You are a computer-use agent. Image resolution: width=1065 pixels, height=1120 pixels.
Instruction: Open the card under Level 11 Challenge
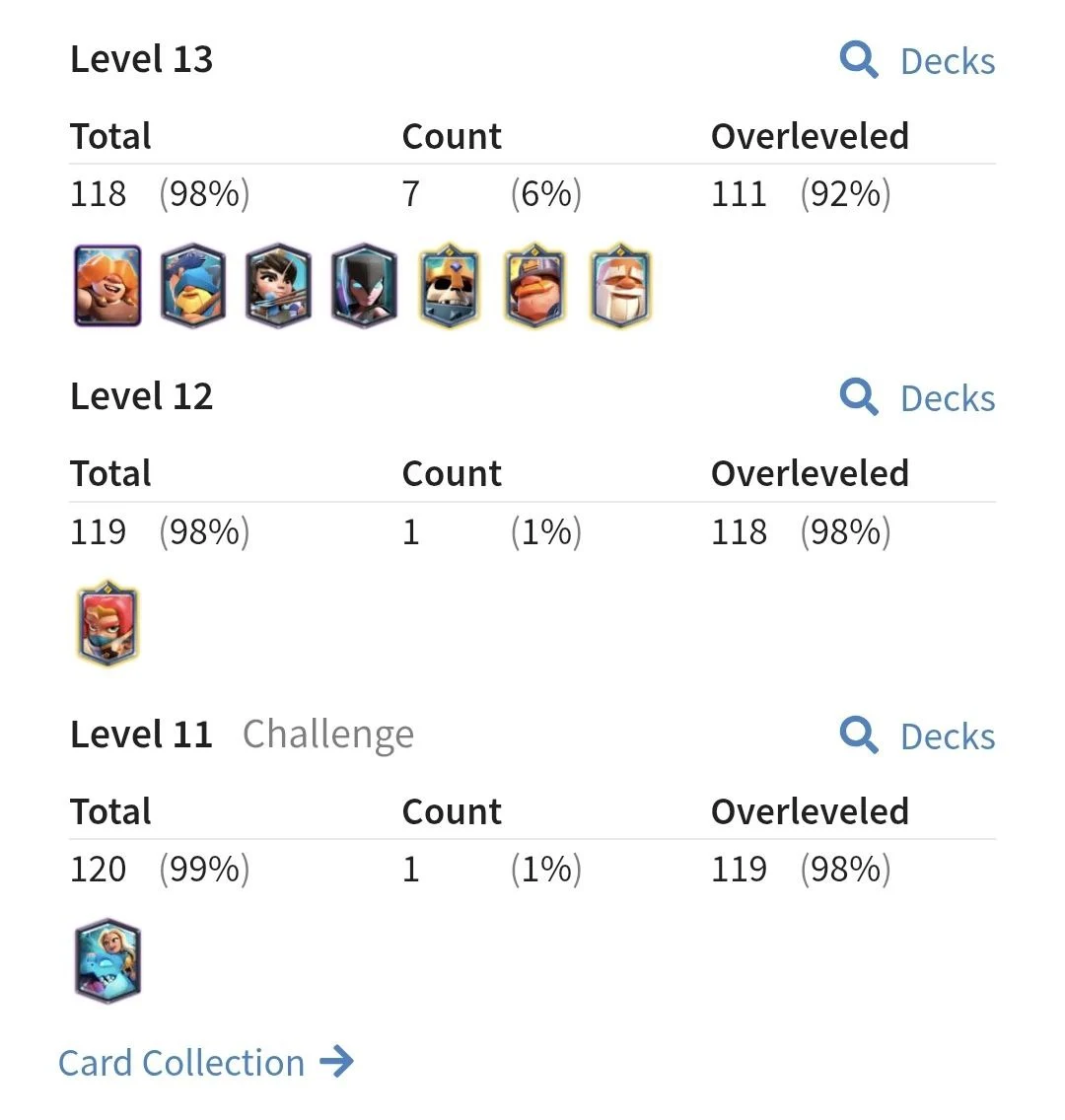pyautogui.click(x=107, y=961)
